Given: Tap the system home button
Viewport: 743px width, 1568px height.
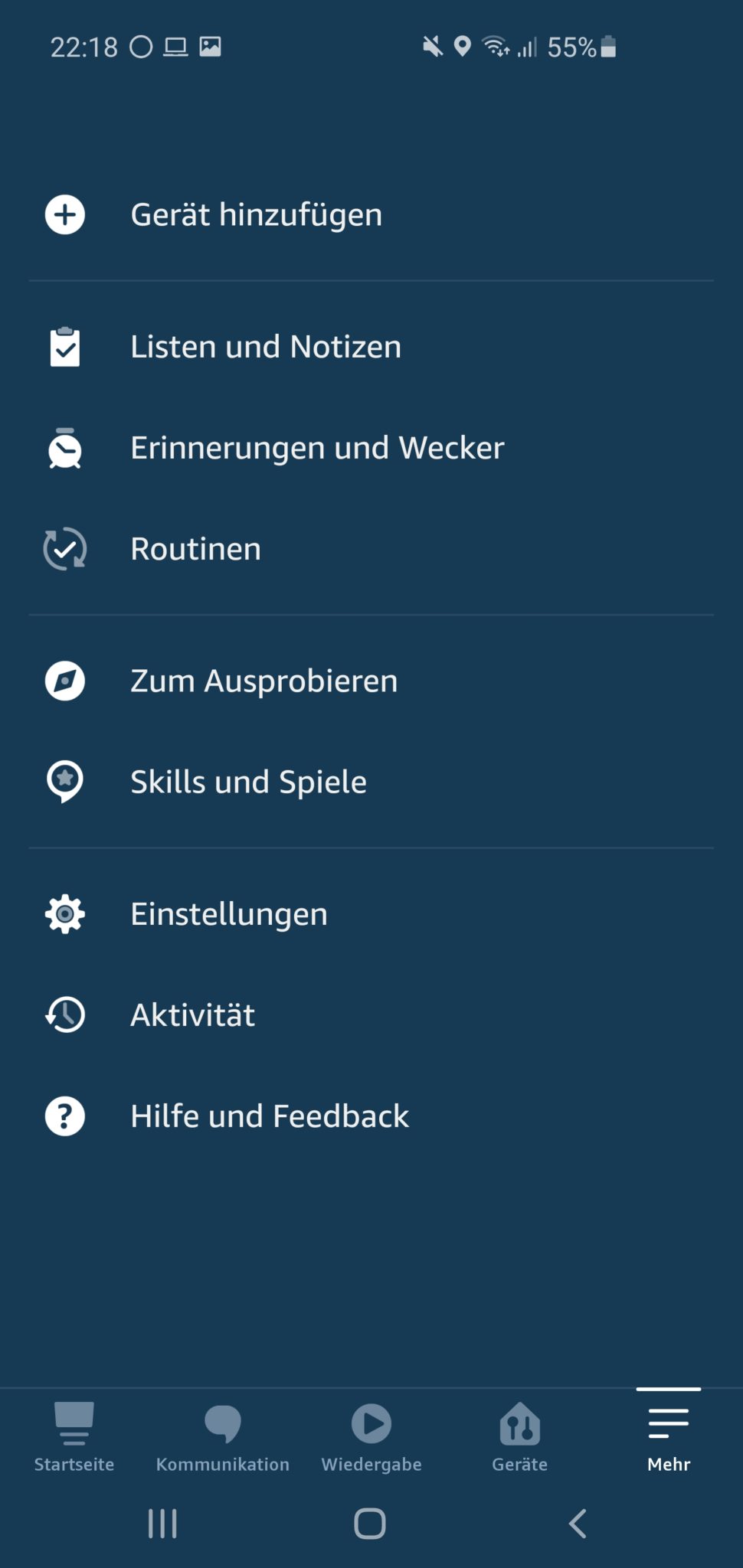Looking at the screenshot, I should (370, 1524).
